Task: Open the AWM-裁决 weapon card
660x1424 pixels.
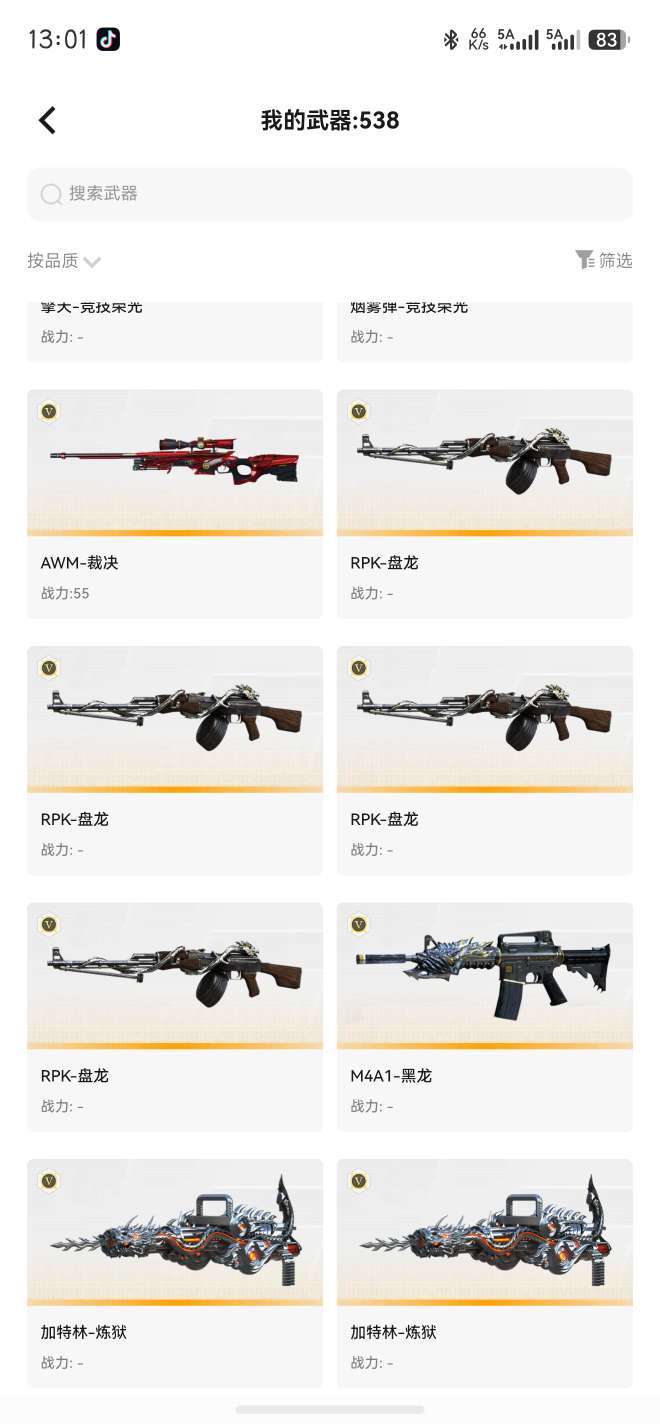Action: pos(175,504)
